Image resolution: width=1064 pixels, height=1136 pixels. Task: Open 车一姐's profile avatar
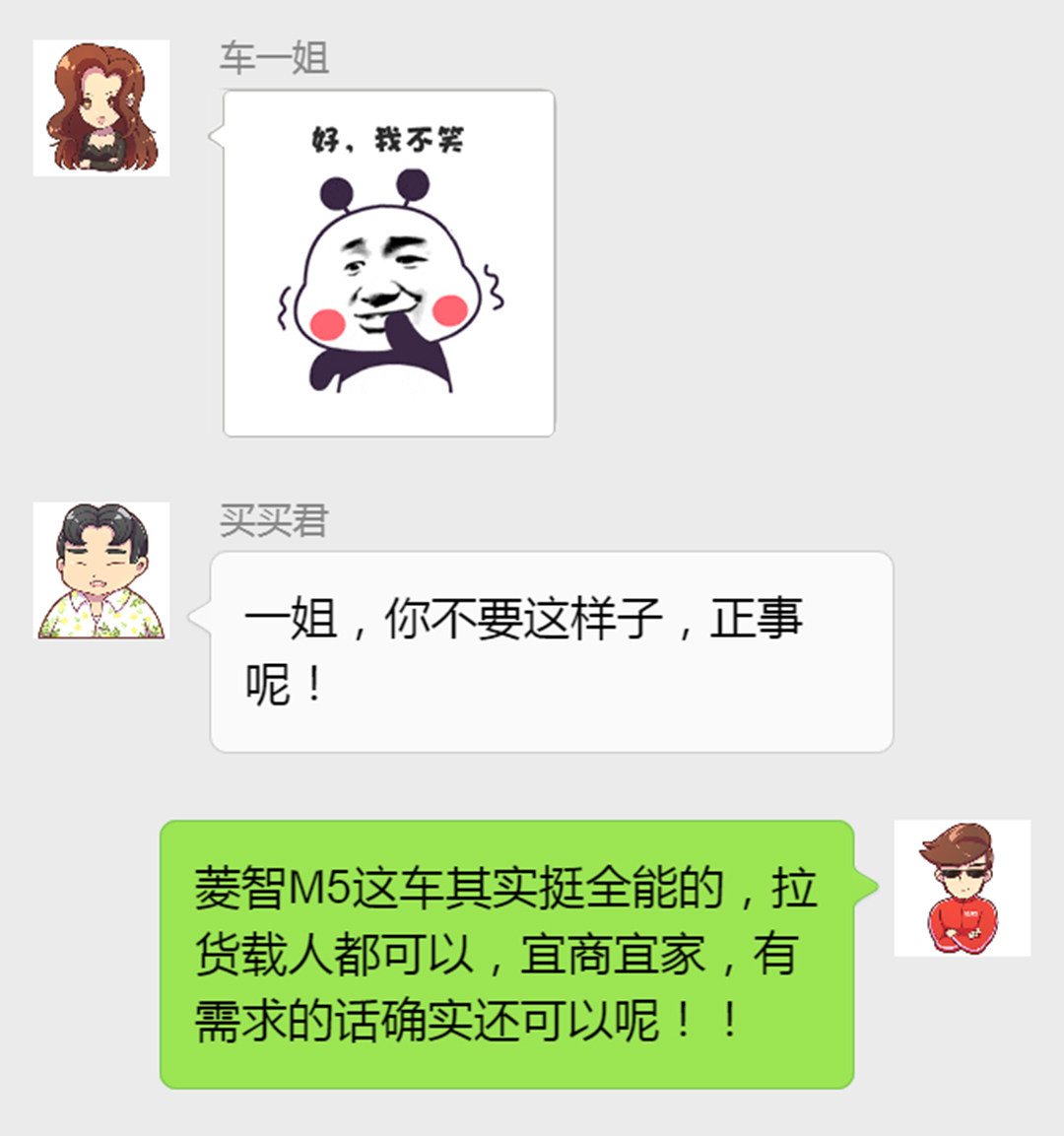point(101,108)
